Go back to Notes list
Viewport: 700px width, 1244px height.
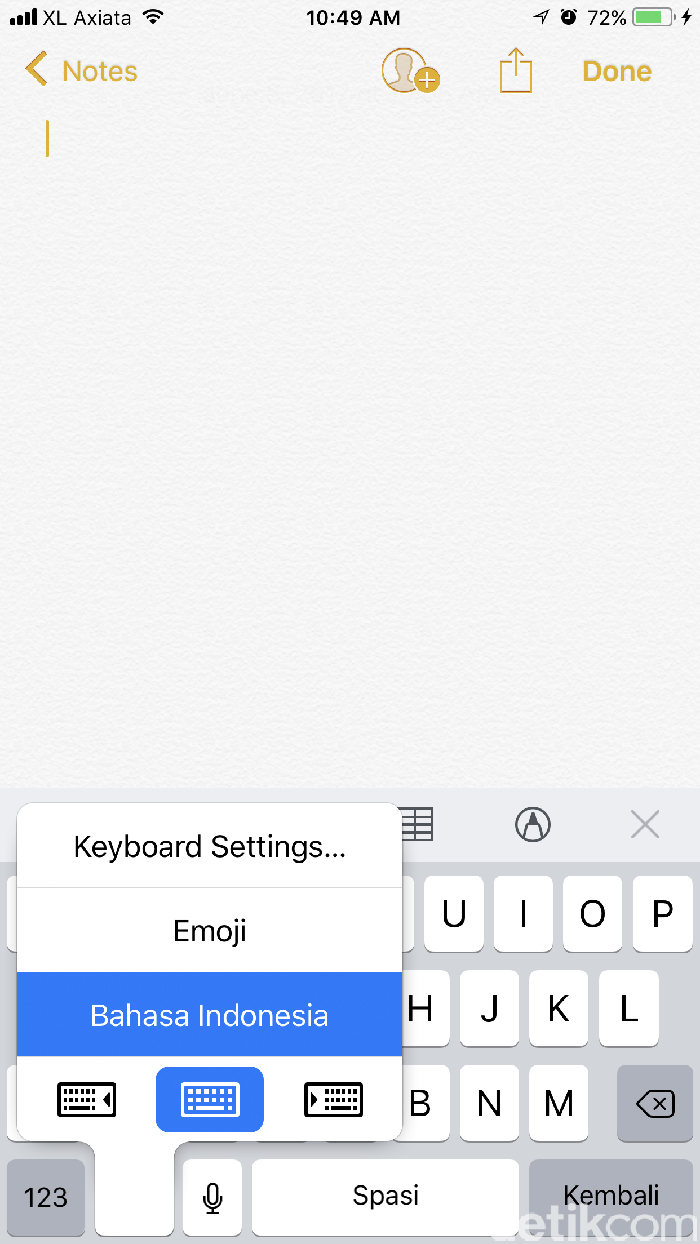point(80,71)
